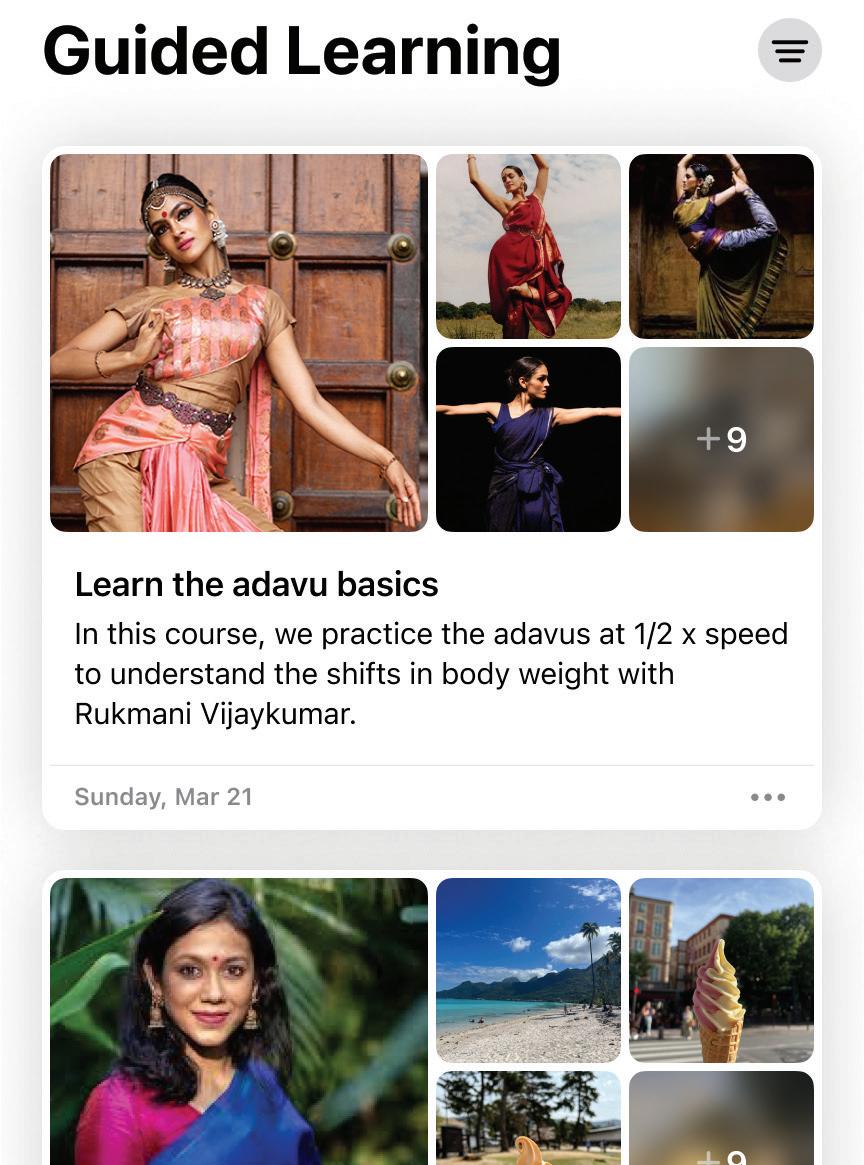Open the woman in blue sari portrait
Viewport: 864px width, 1165px height.
pos(239,1020)
